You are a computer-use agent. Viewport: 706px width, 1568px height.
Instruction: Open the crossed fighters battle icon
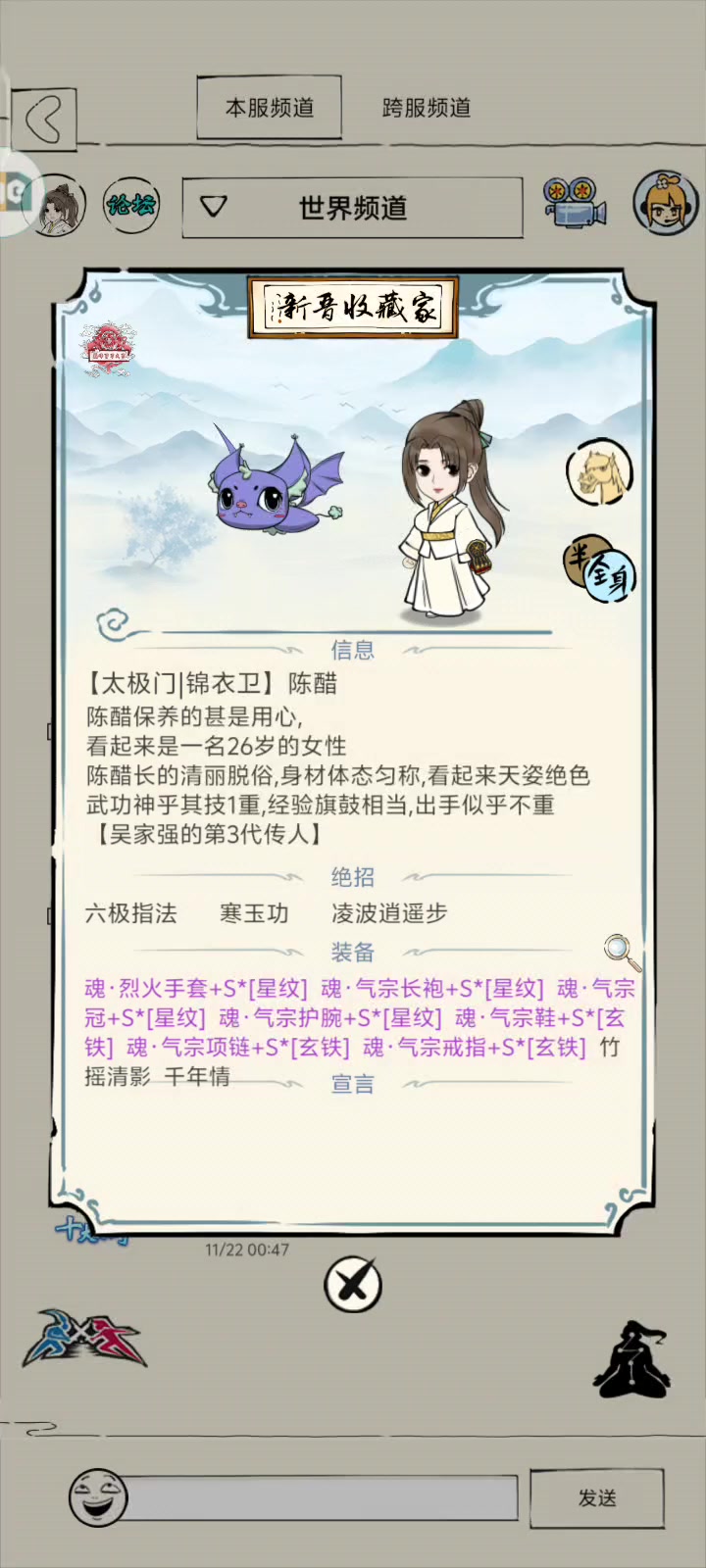pyautogui.click(x=83, y=1340)
